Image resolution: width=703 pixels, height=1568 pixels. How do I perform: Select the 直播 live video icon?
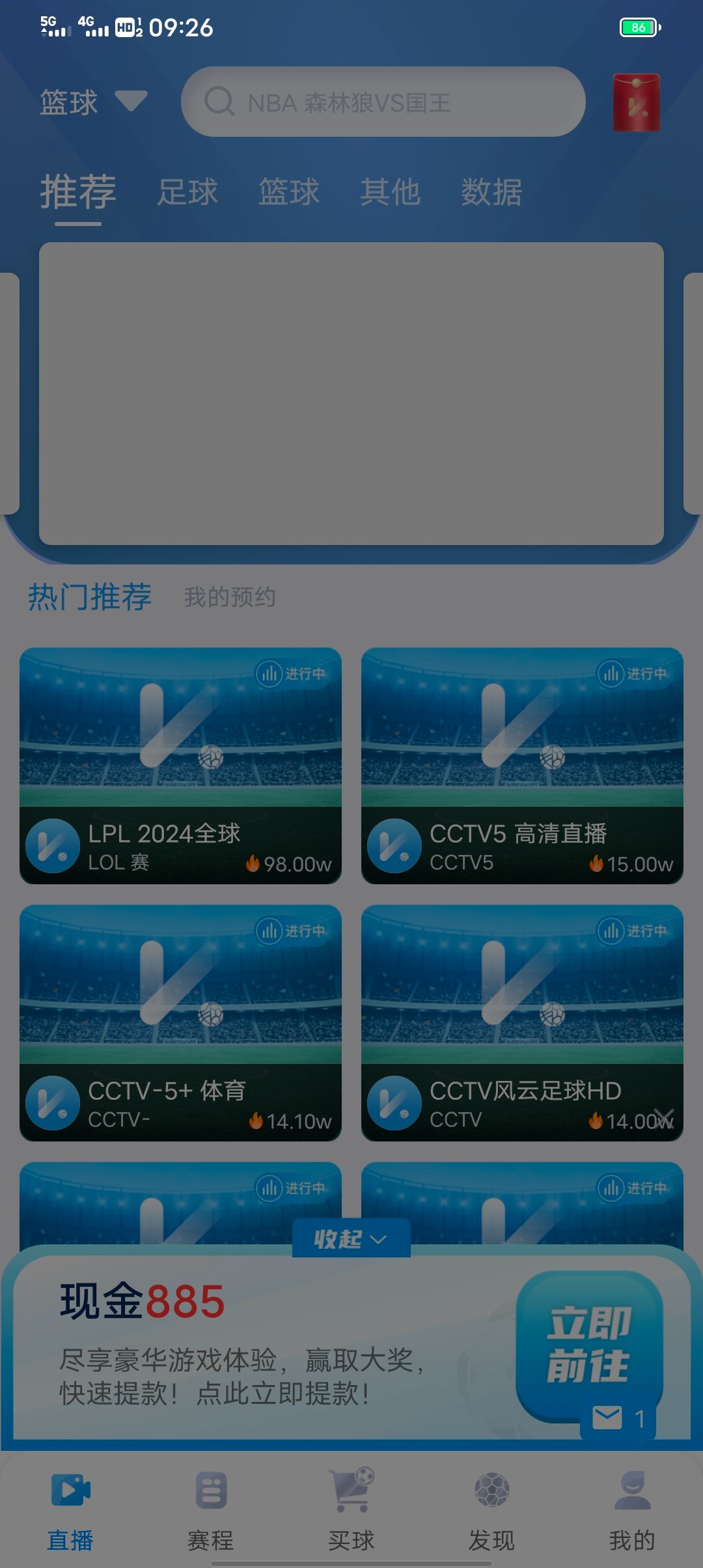pos(70,1491)
